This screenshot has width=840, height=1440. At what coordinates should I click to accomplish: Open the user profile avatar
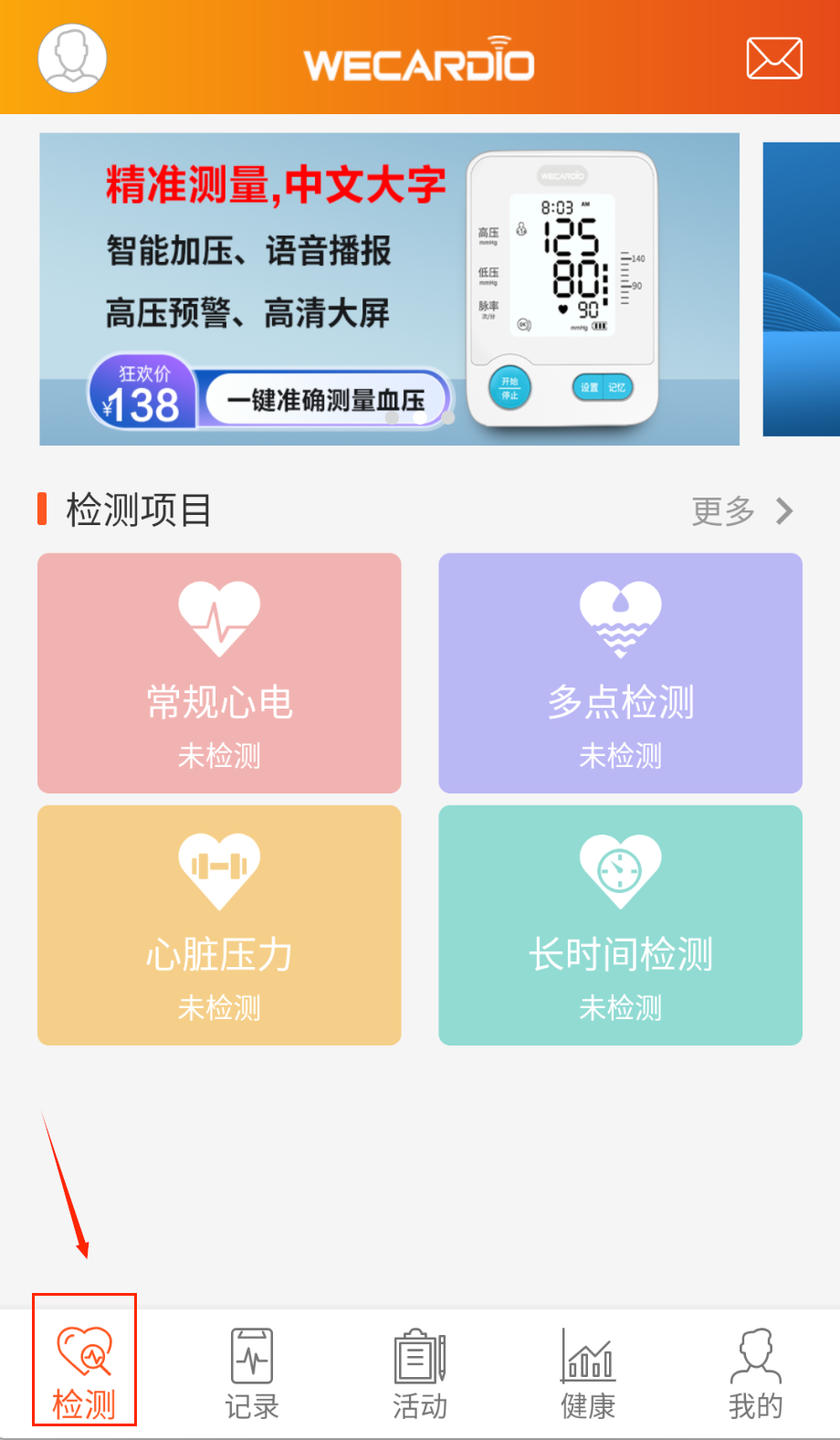(72, 58)
